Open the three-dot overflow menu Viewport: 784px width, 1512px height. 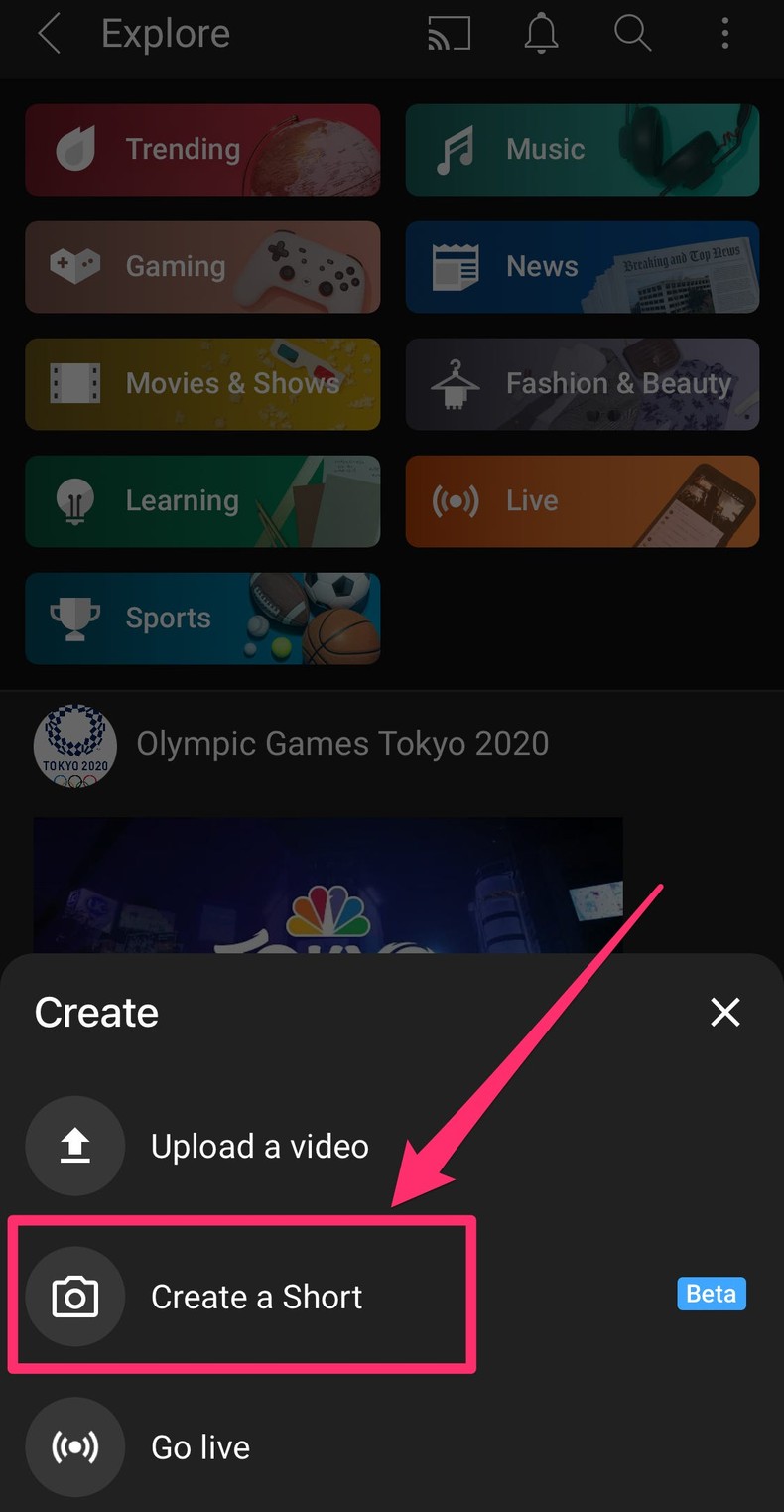(725, 33)
